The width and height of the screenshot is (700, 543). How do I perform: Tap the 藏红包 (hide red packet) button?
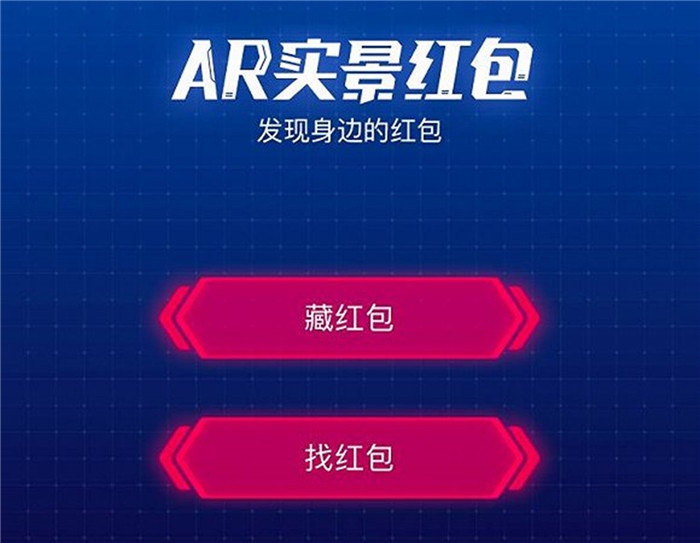[x=349, y=318]
